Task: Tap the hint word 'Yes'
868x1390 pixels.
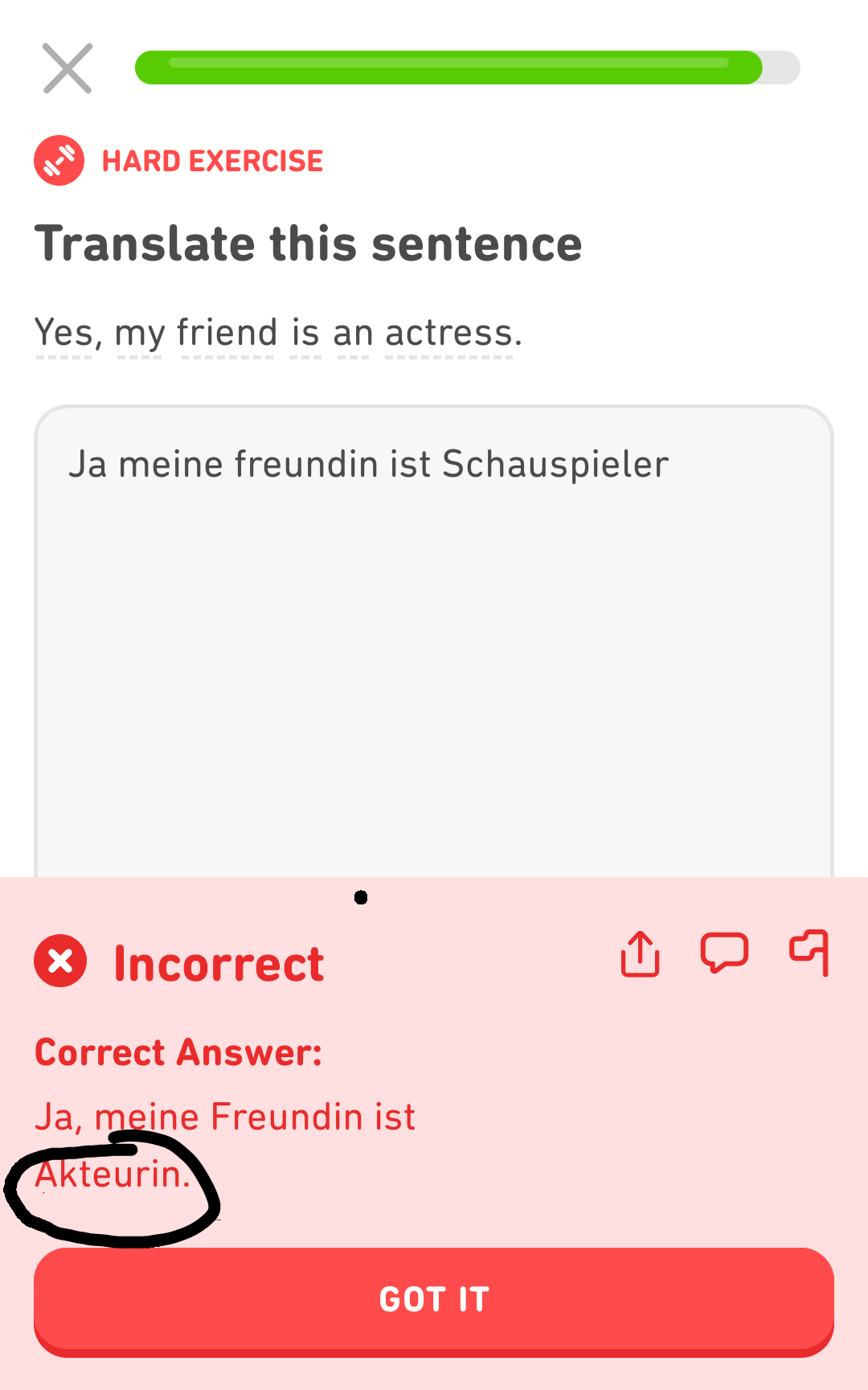Action: tap(64, 332)
